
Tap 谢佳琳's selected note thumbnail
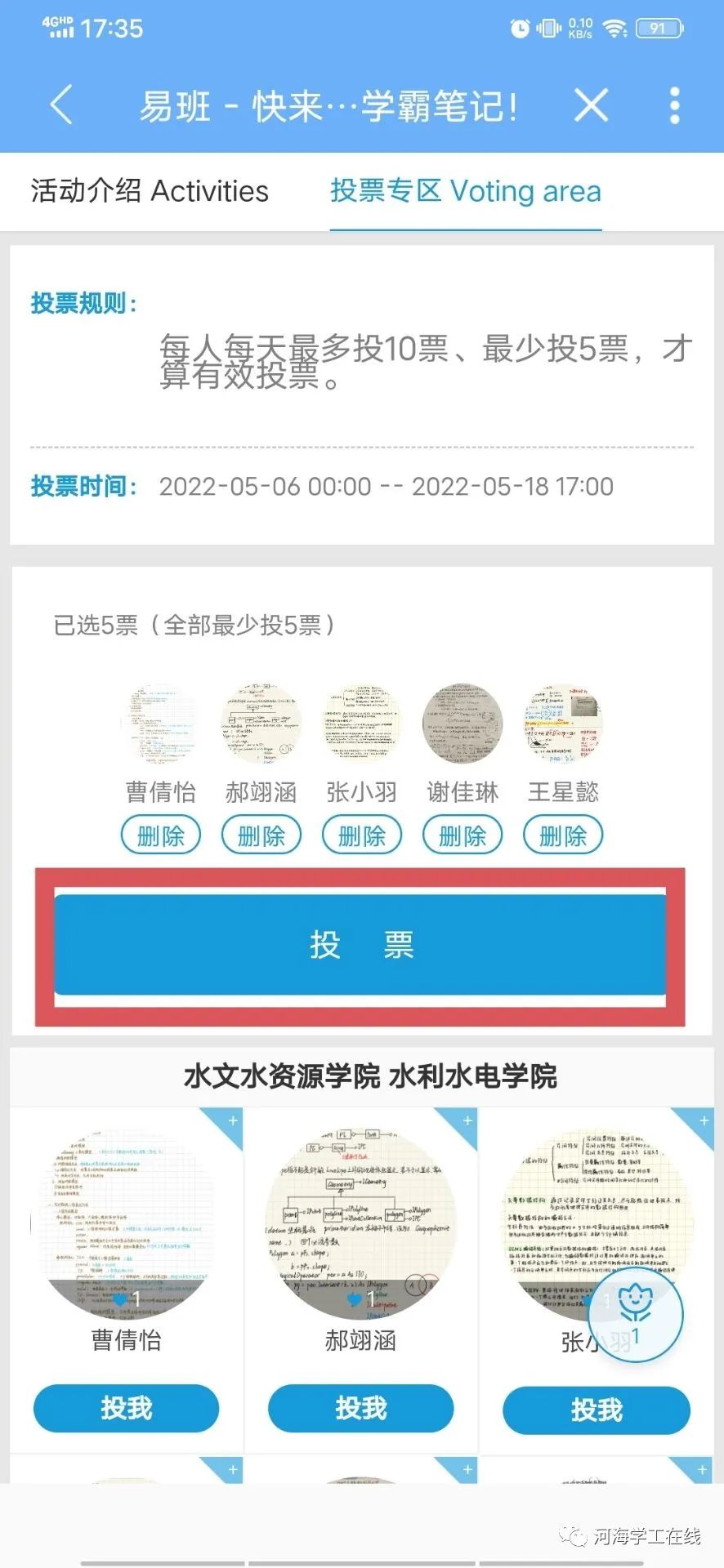click(x=462, y=723)
